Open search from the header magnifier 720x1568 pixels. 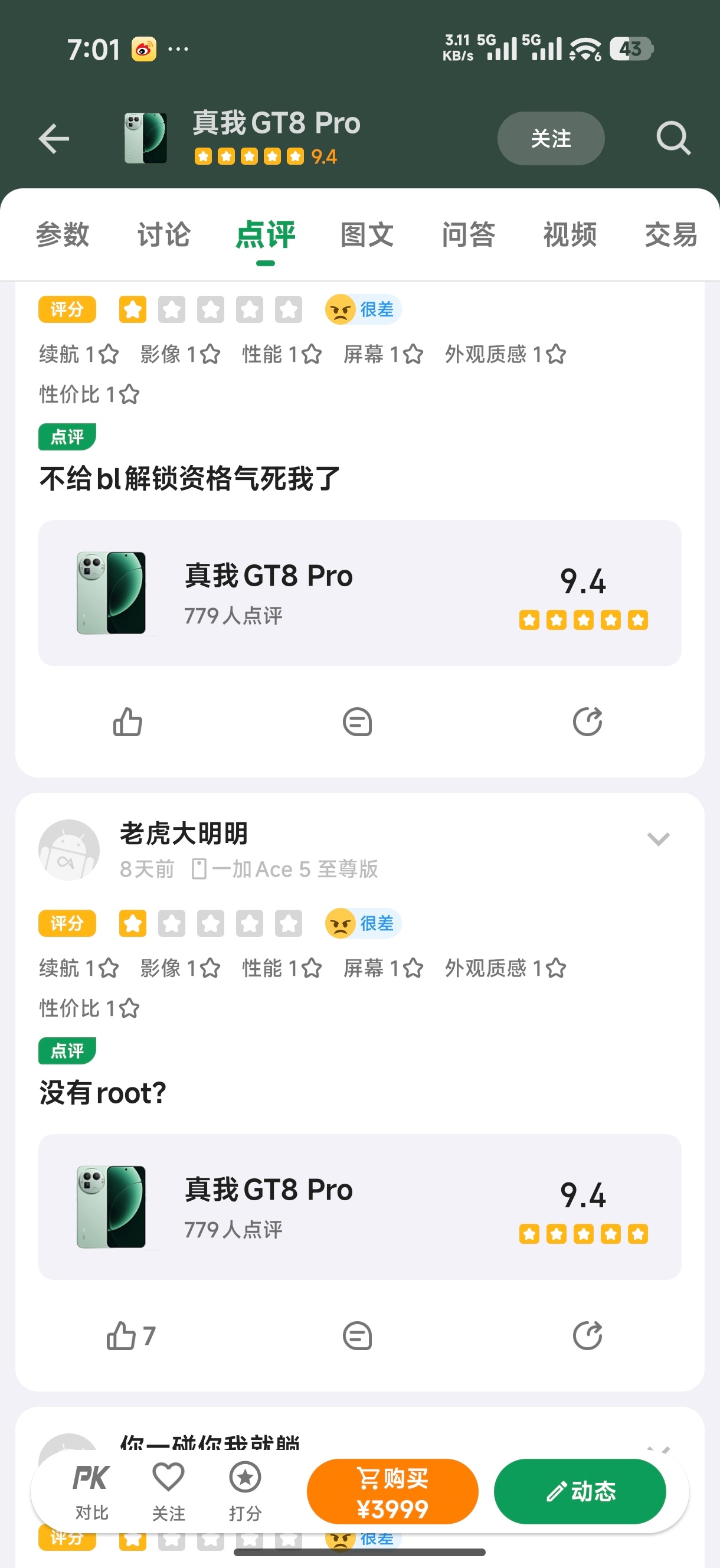click(x=673, y=139)
